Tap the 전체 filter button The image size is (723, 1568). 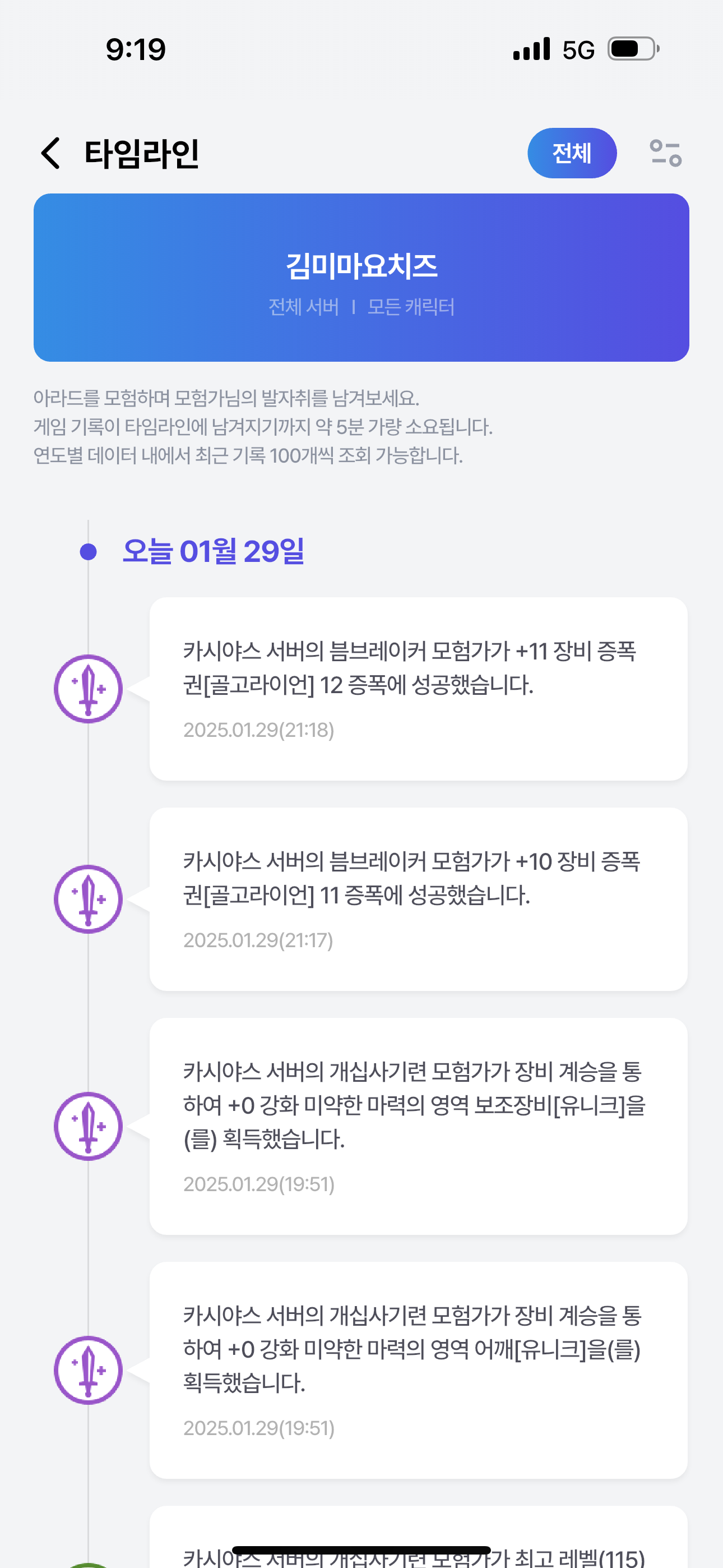[572, 153]
